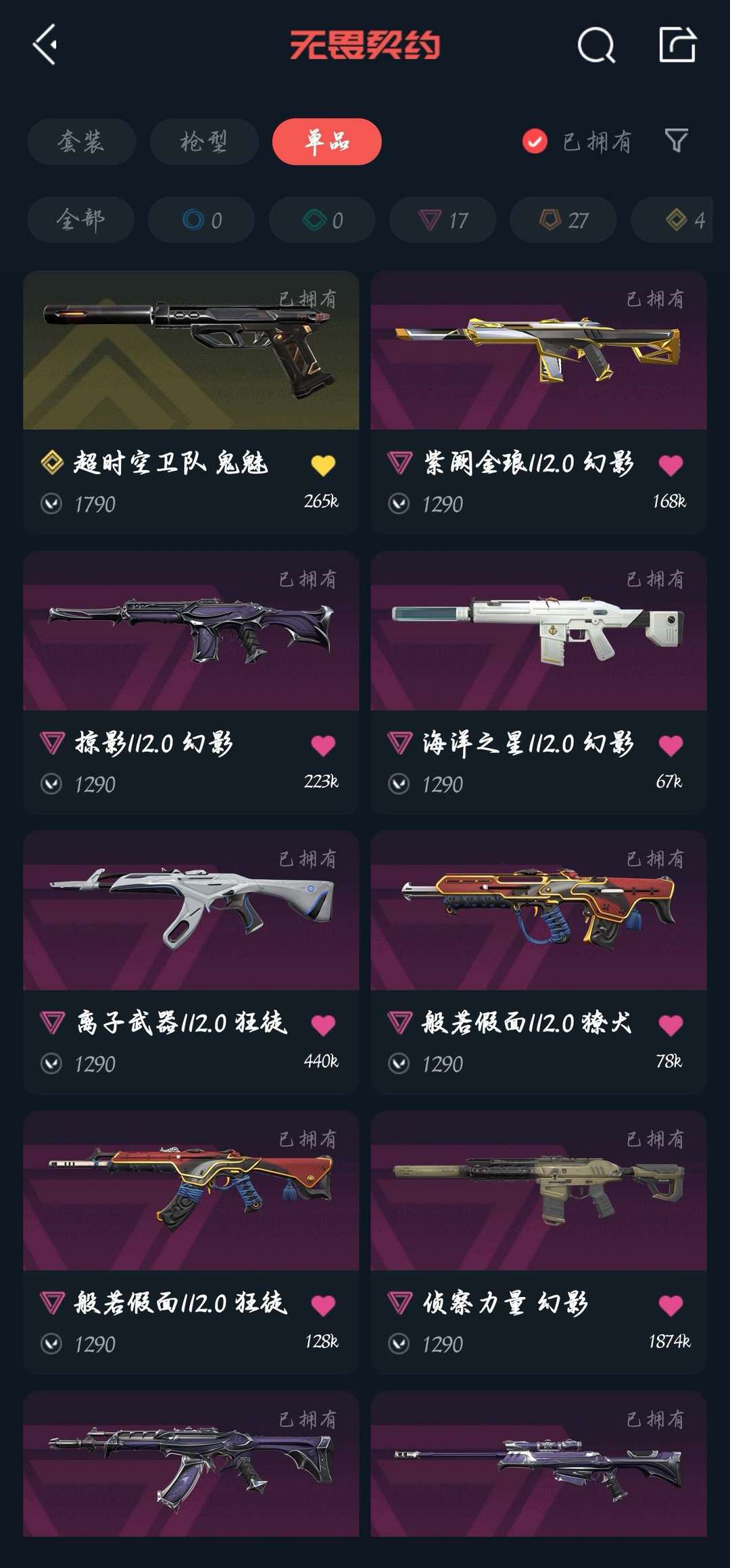Like the 掠影//2.0 幻影 skin
The width and height of the screenshot is (730, 1568).
tap(323, 745)
